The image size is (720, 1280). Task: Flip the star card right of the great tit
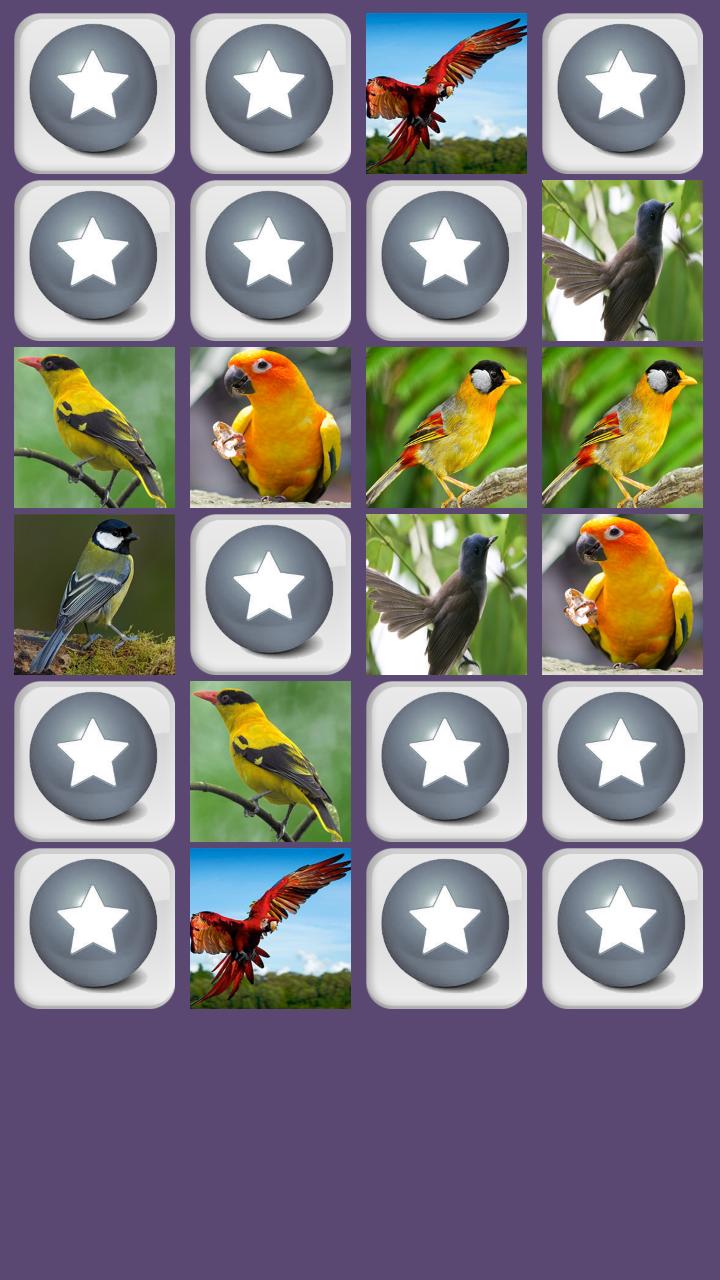(270, 594)
